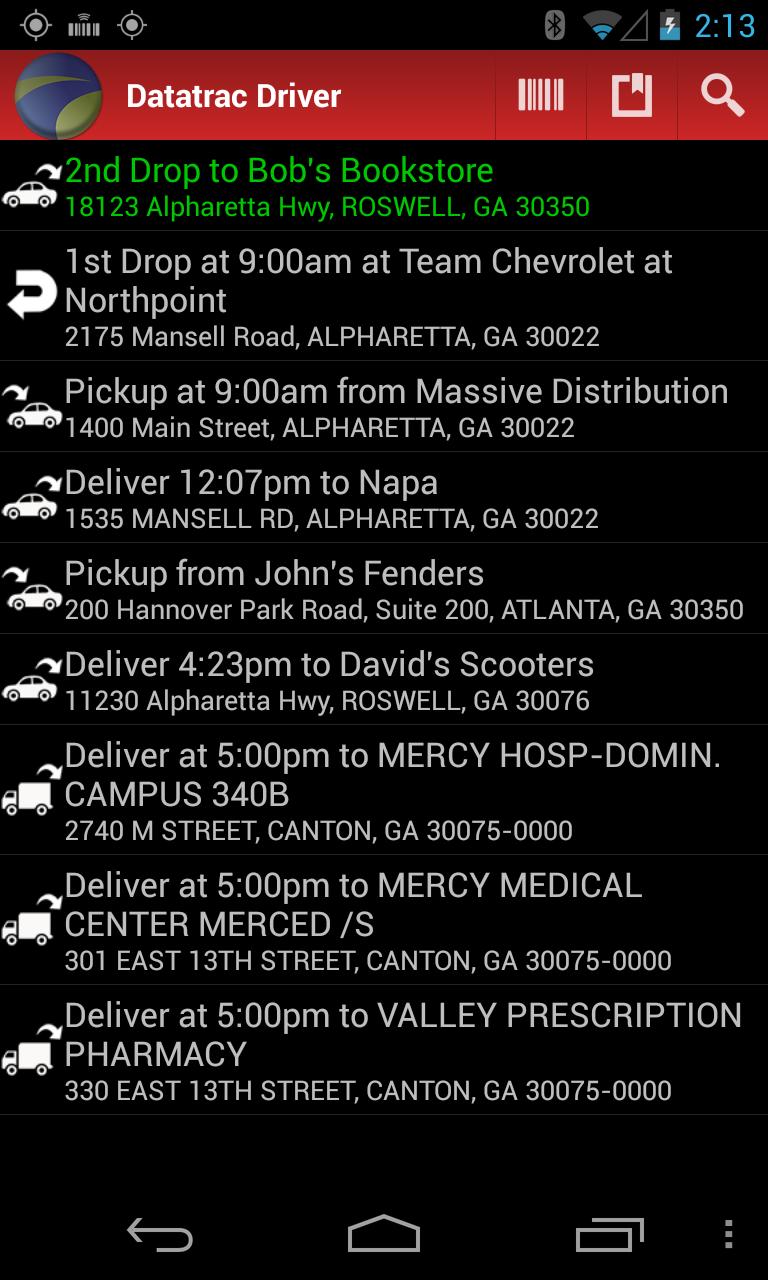
Task: Open delivery to VALLEY PRESCRIPTION PHARMACY
Action: 384,1050
